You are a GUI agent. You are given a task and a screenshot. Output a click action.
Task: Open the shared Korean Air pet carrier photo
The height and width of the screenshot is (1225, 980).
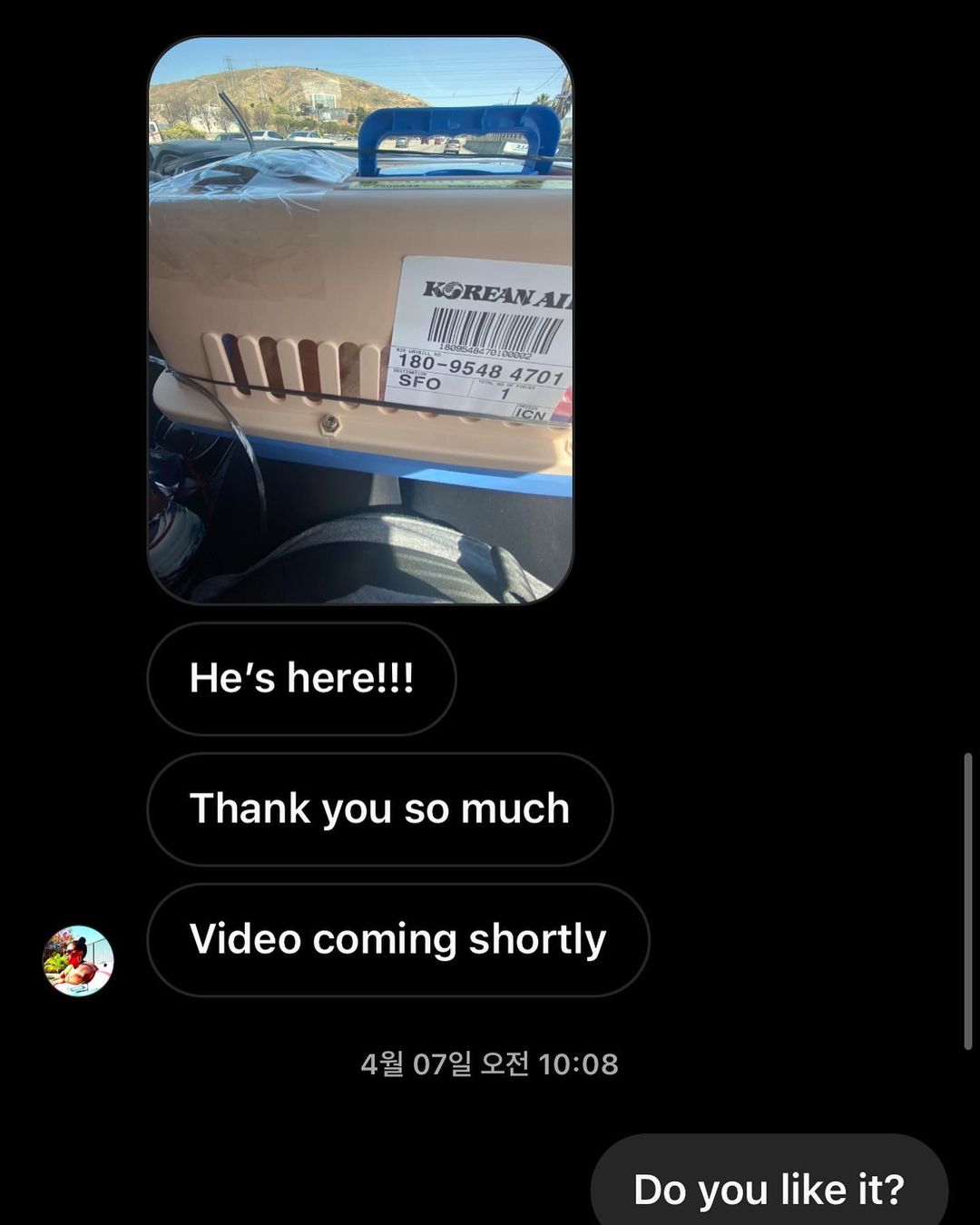360,319
